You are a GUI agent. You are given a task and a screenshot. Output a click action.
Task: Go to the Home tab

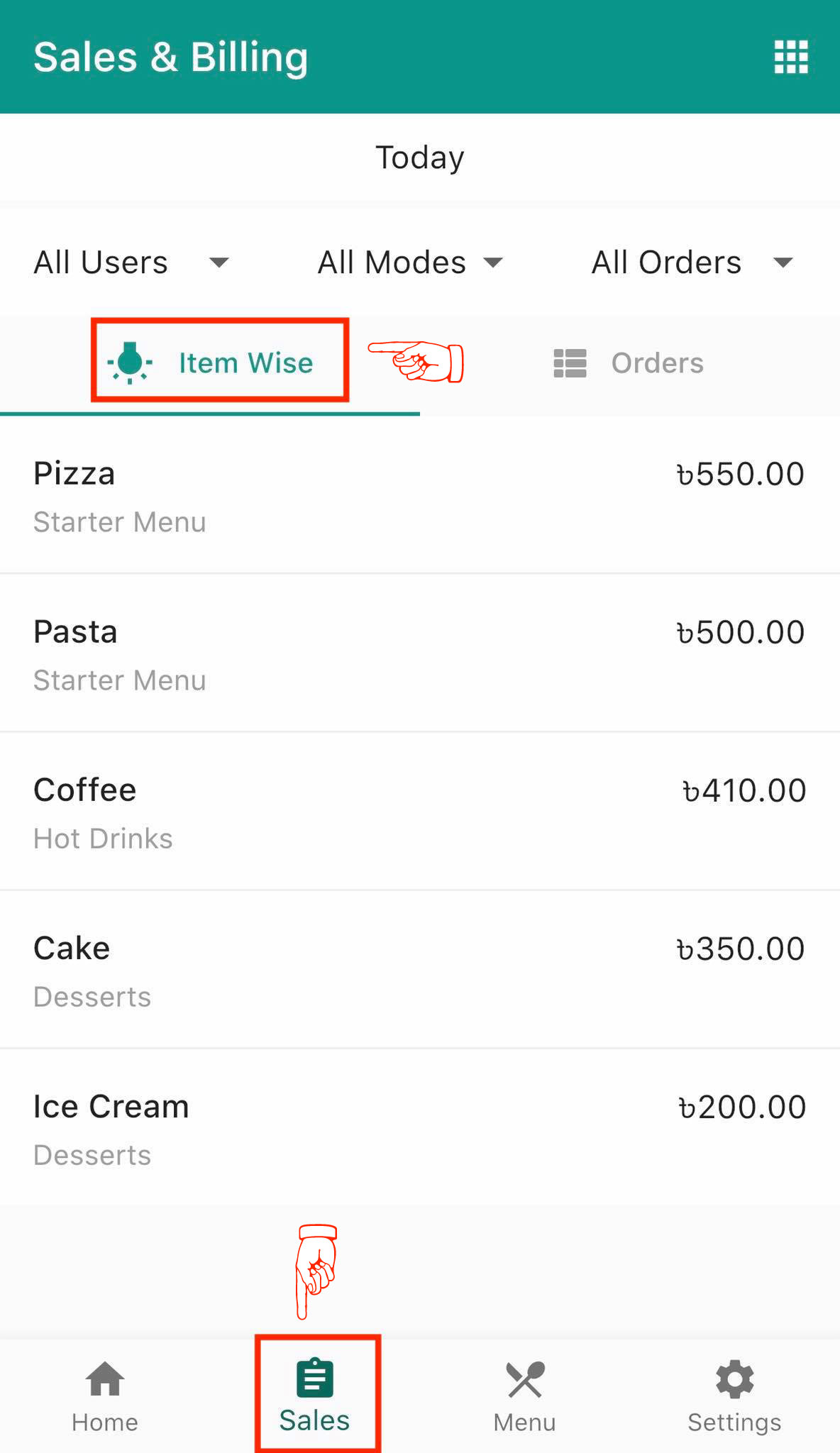[x=105, y=1396]
